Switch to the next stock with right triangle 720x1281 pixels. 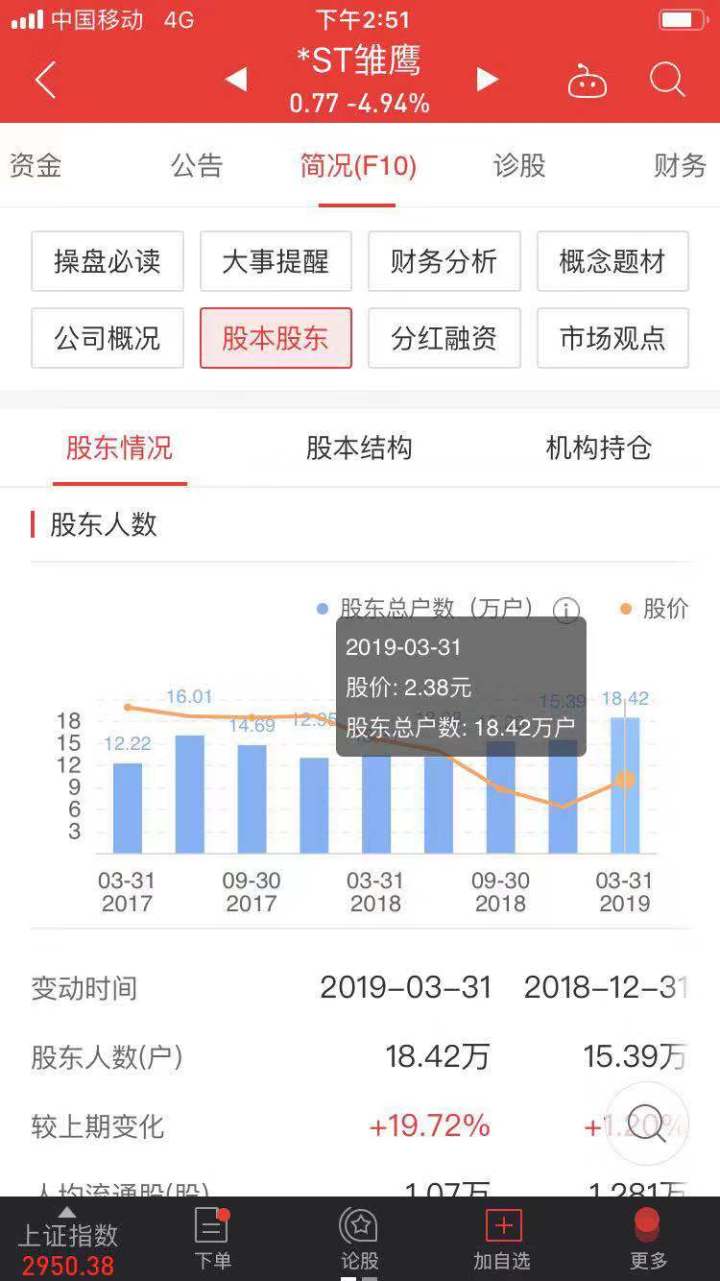[x=487, y=79]
